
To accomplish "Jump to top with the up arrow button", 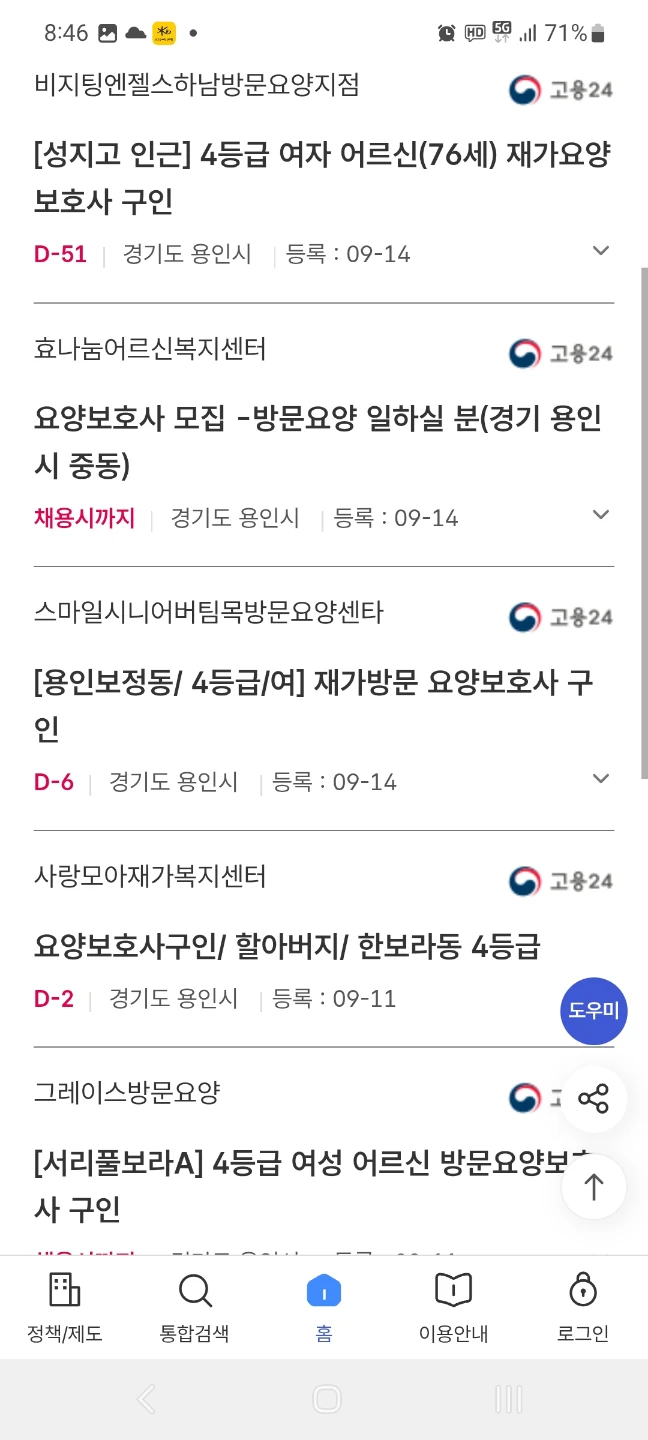I will pyautogui.click(x=594, y=1187).
